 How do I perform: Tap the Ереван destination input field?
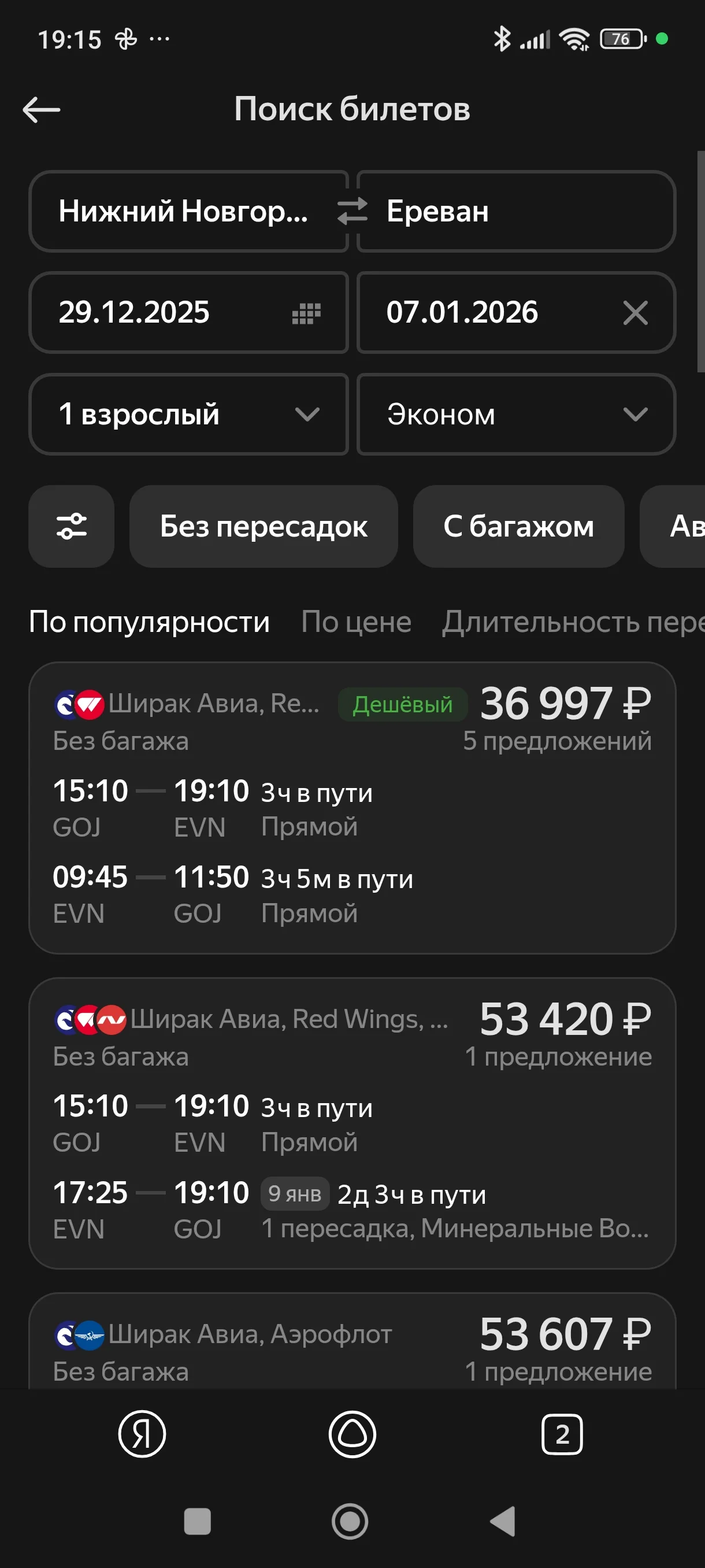(515, 211)
